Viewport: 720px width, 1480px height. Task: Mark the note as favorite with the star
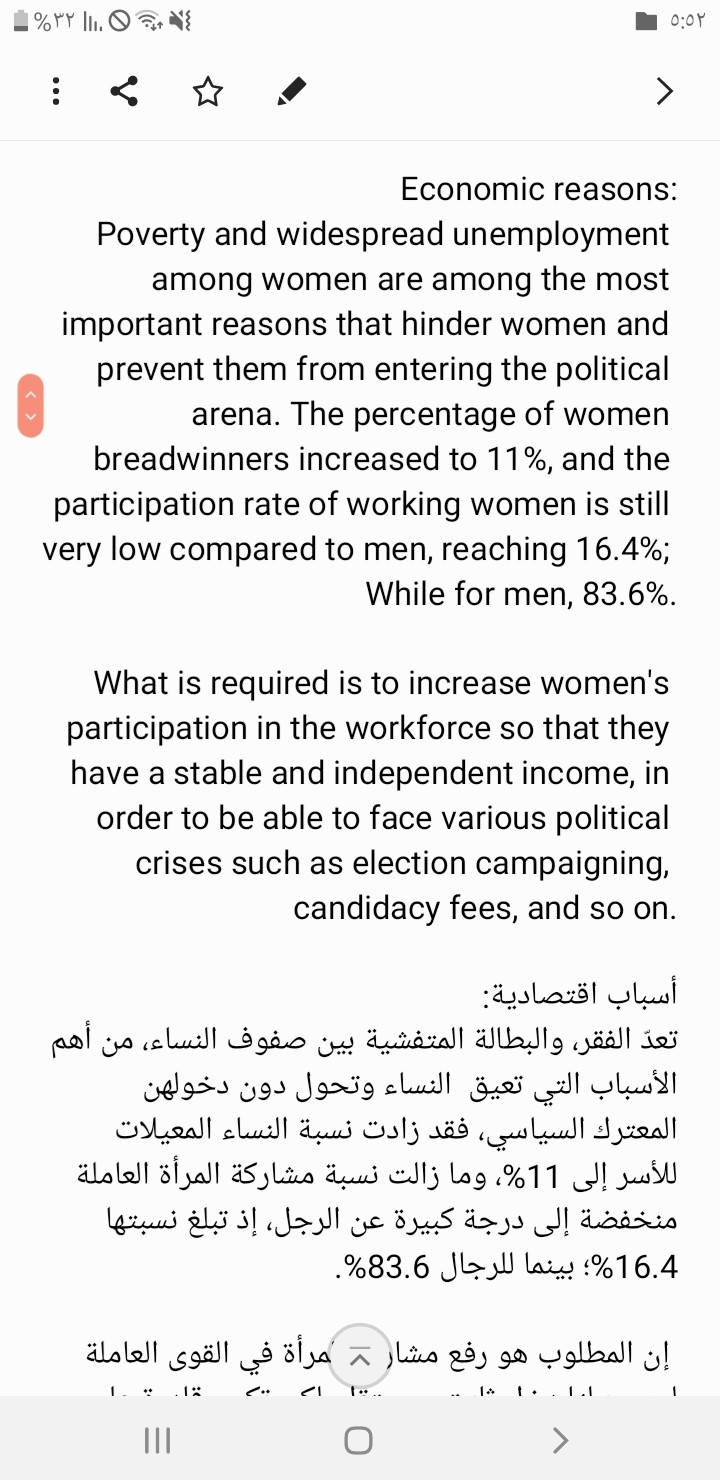(205, 93)
